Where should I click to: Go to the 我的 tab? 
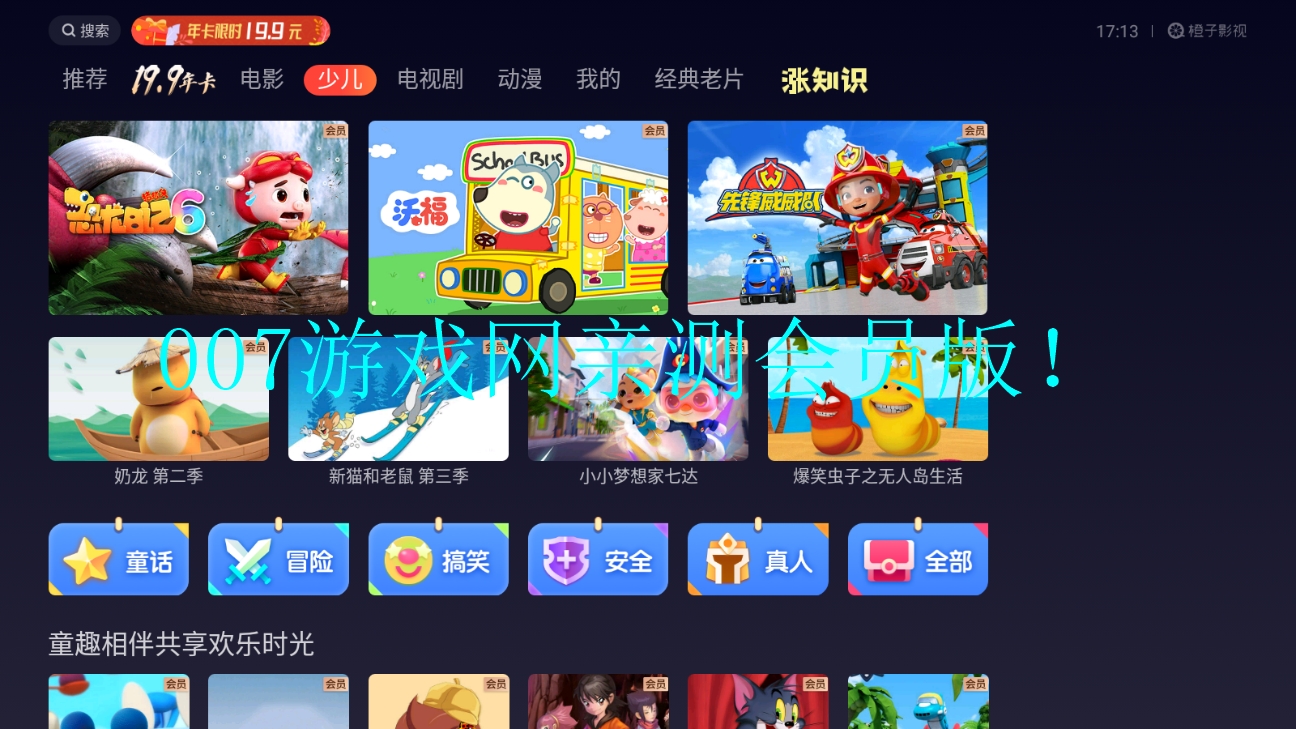tap(598, 80)
